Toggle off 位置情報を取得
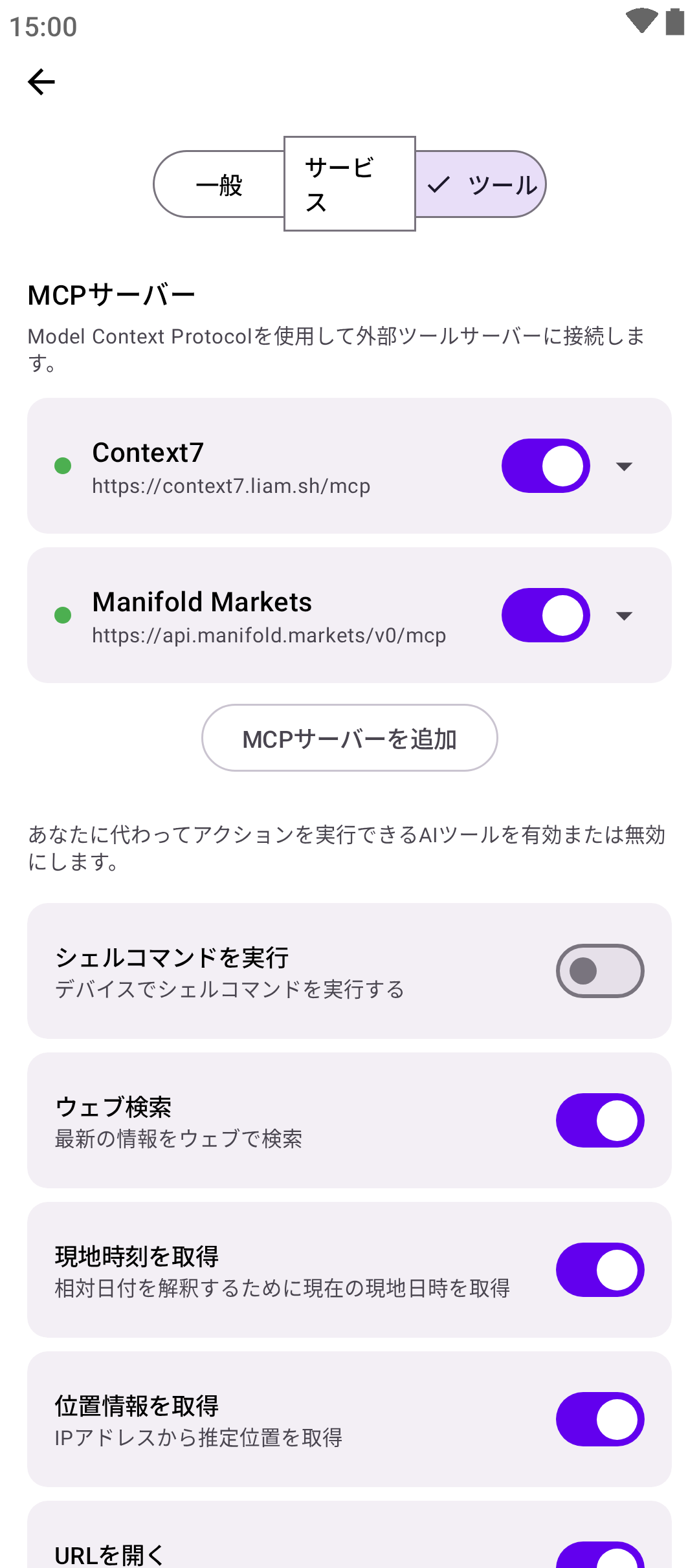This screenshot has width=699, height=1568. point(599,1419)
